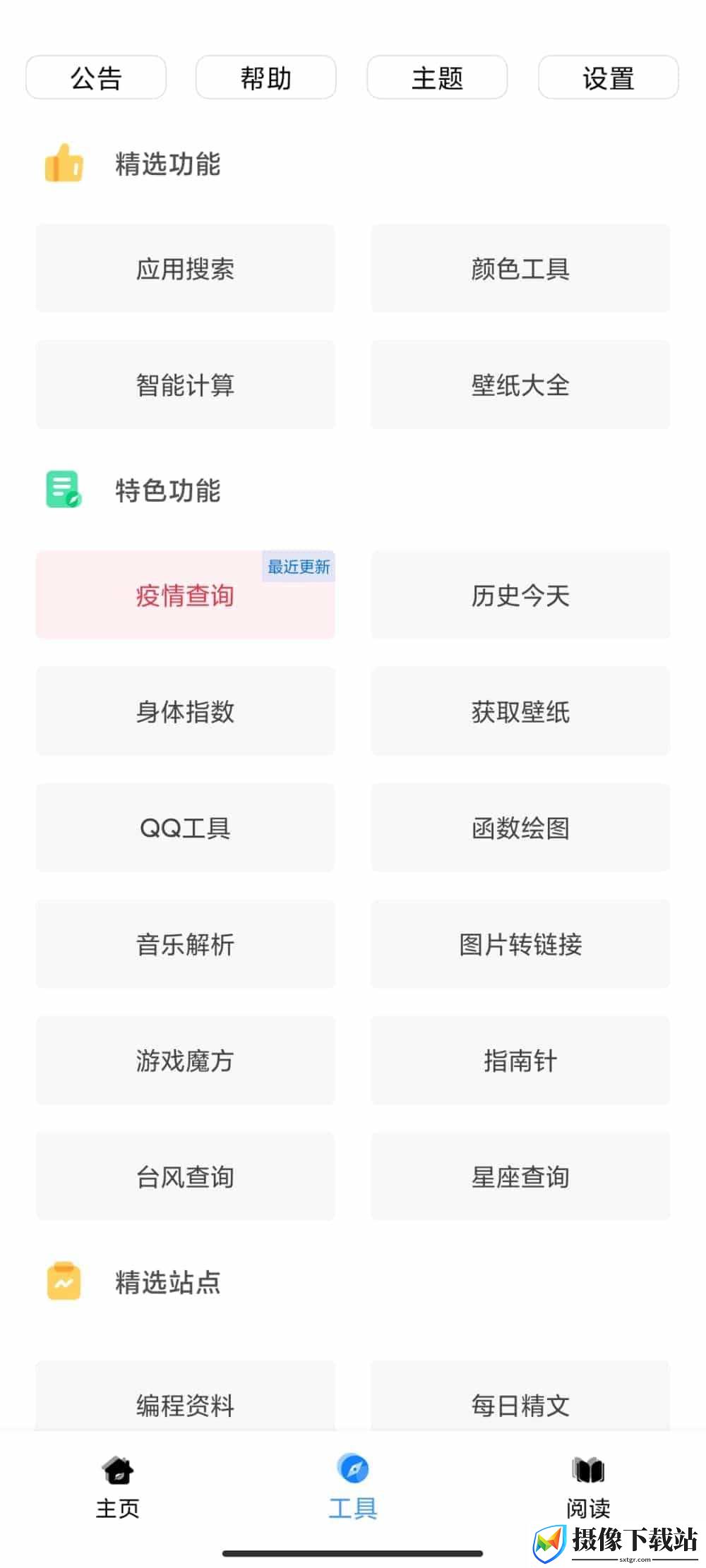Screen dimensions: 706x1568
Task: Browse 壁纸大全 wallpapers
Action: [520, 385]
